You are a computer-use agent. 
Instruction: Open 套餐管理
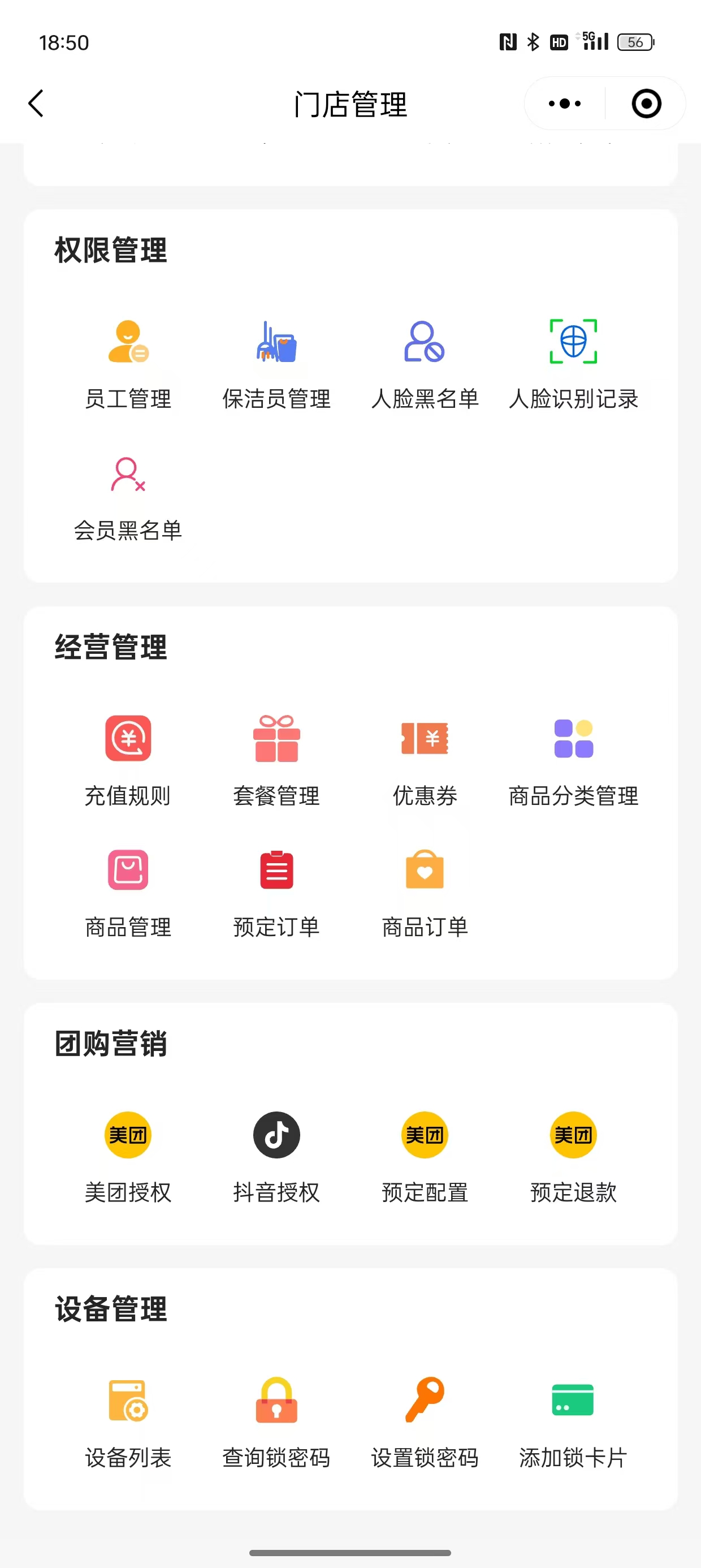click(x=276, y=761)
